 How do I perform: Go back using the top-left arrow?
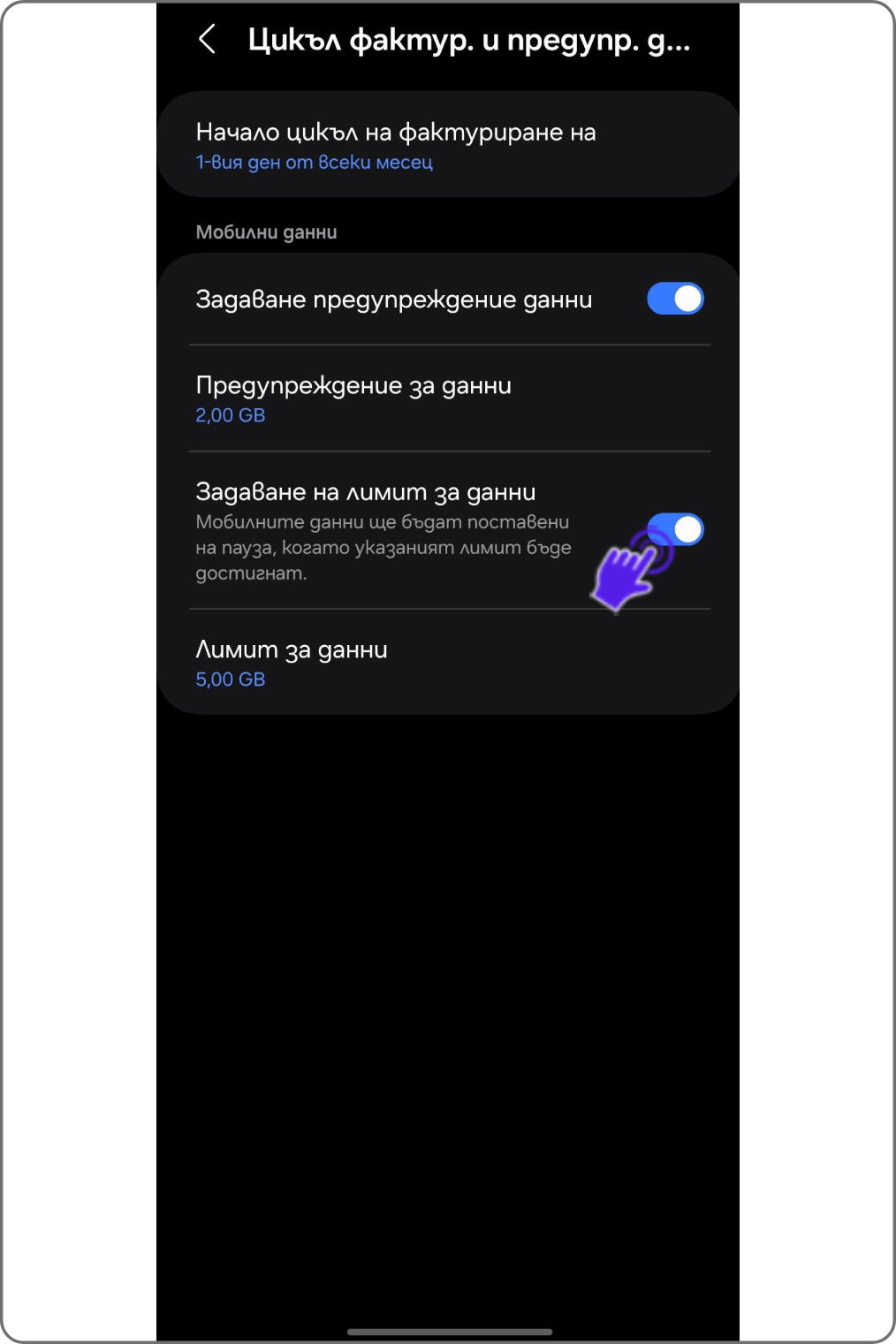(207, 40)
